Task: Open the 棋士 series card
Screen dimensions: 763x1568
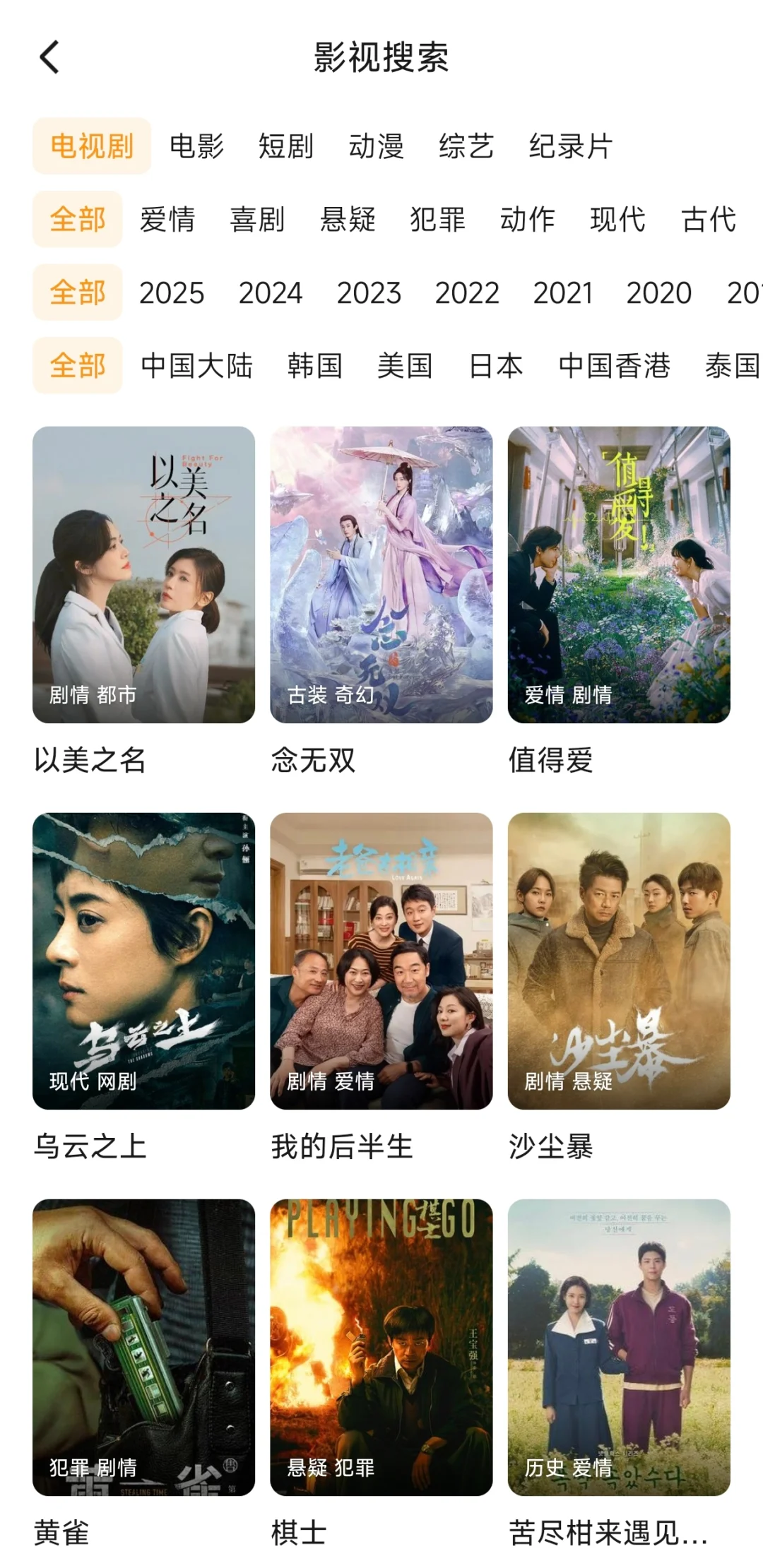Action: click(381, 1347)
